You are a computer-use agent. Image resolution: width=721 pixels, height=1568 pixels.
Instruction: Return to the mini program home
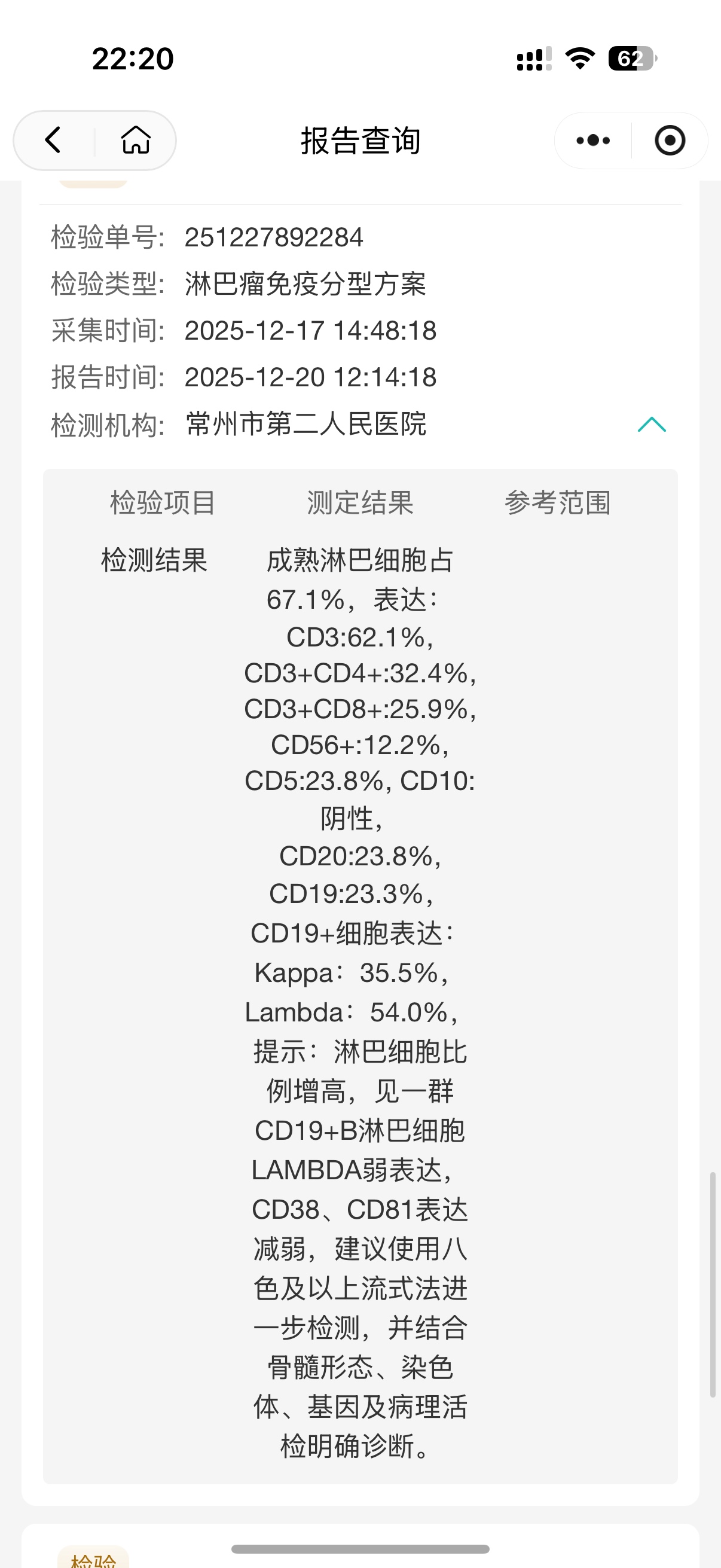pyautogui.click(x=136, y=140)
